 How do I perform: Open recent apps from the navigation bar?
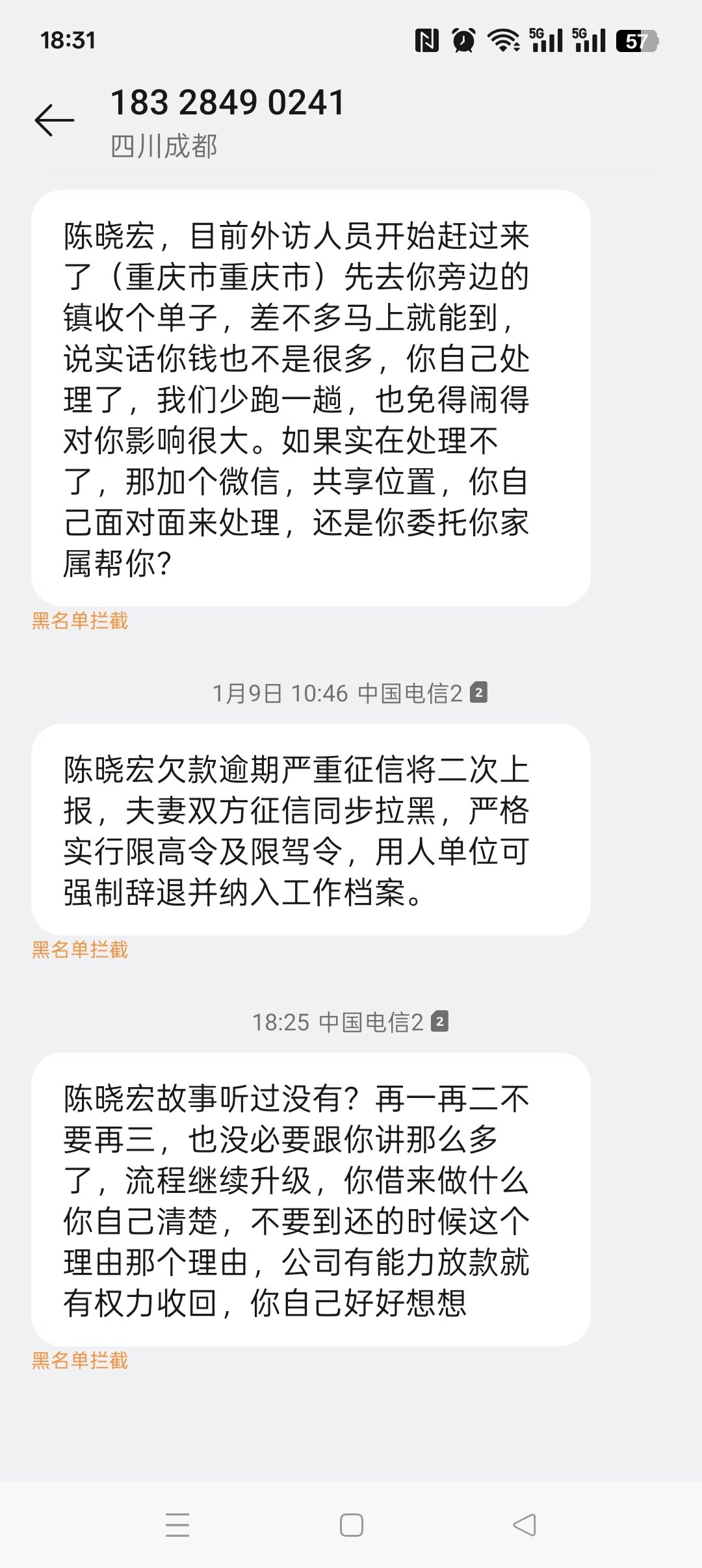177,1524
